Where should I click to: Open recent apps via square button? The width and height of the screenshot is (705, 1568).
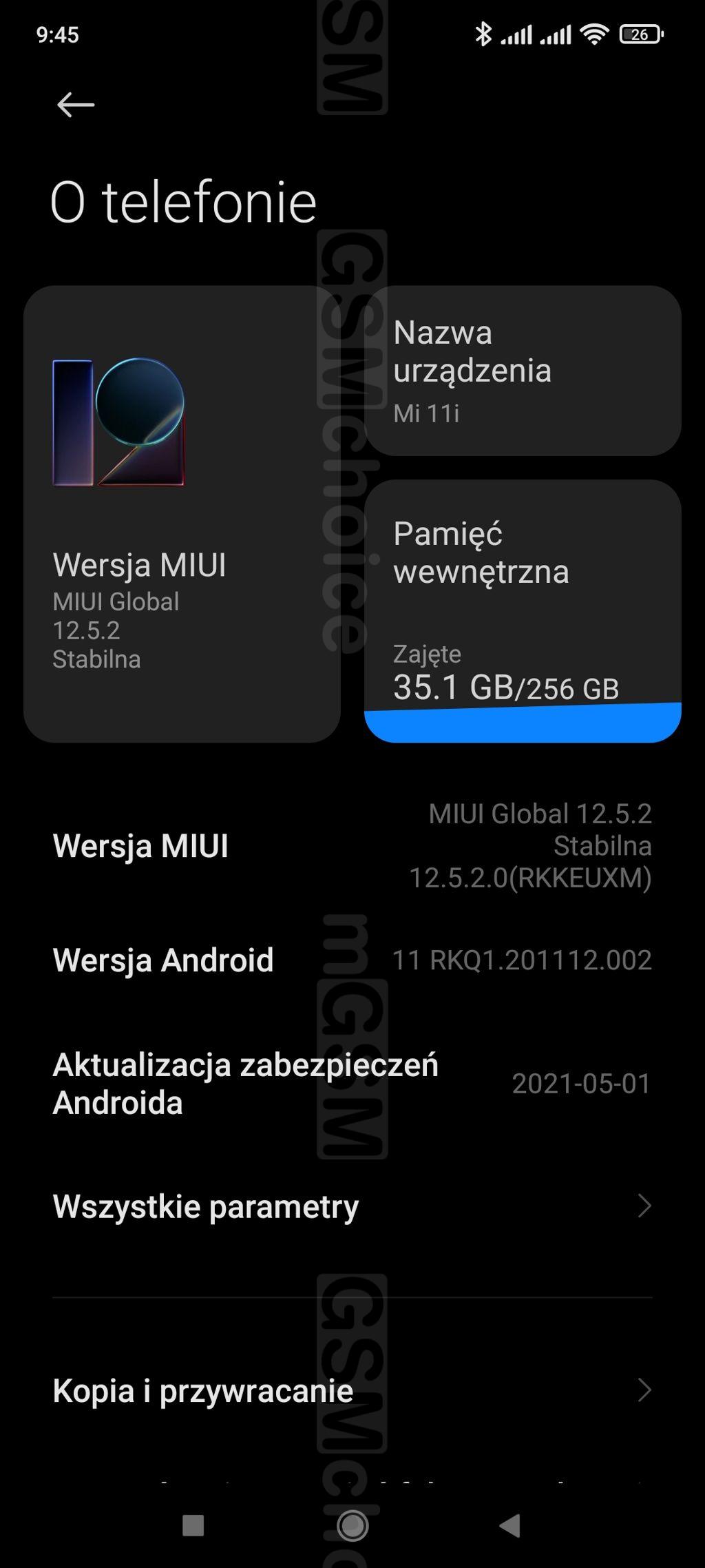click(x=193, y=1526)
